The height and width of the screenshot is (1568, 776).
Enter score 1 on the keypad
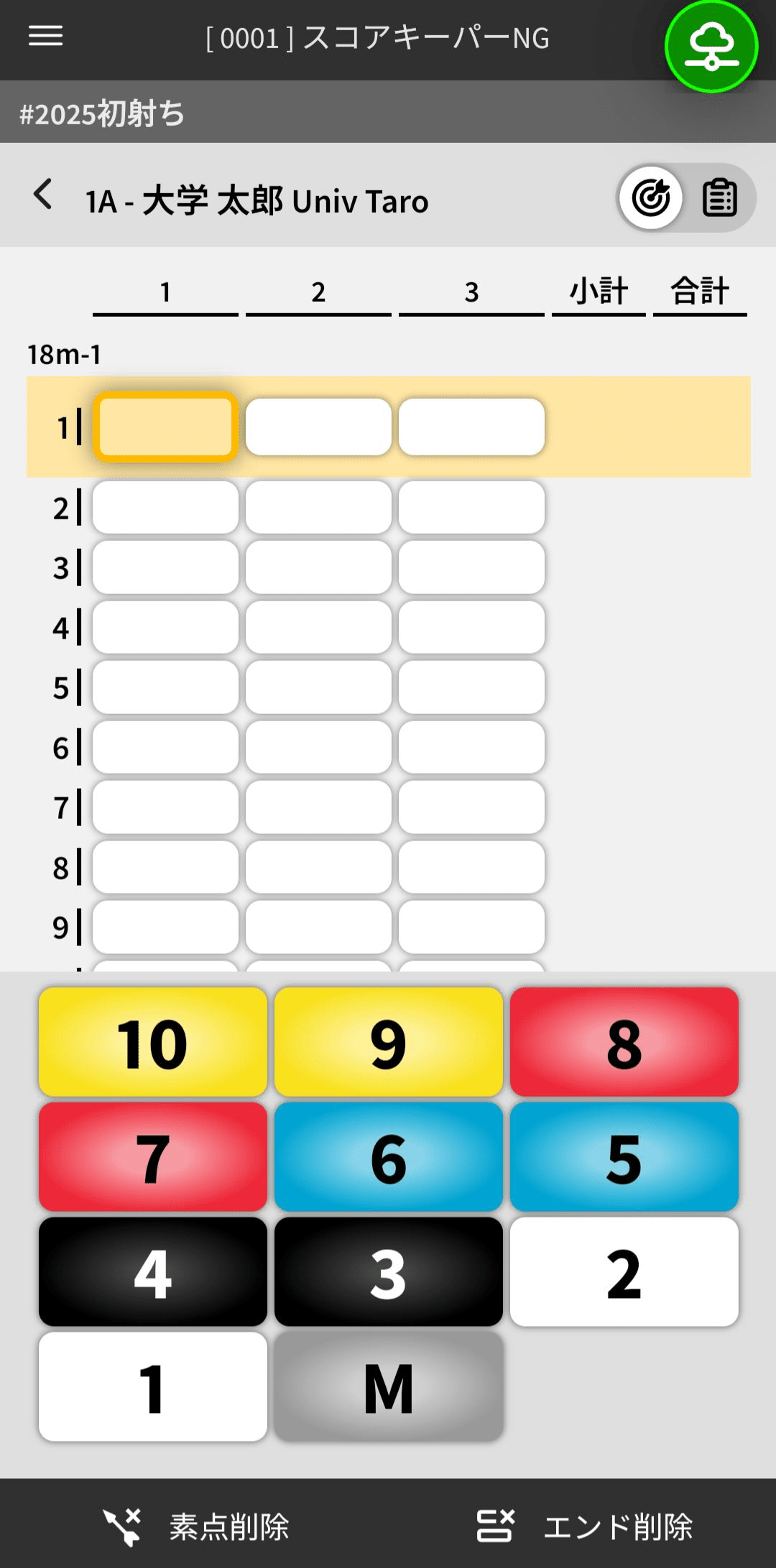[153, 1386]
